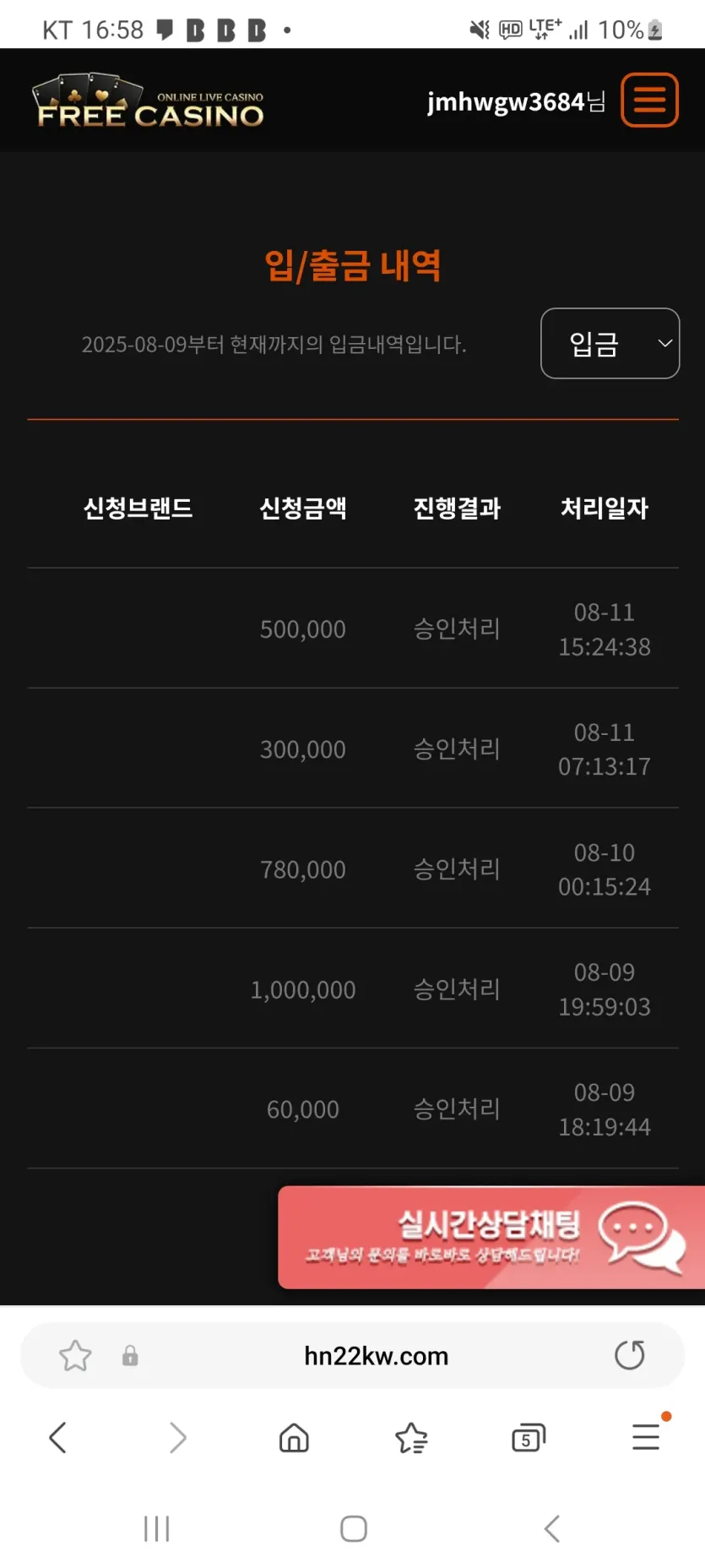Tap the FREE CASINO logo to go home
The image size is (705, 1568).
pyautogui.click(x=149, y=102)
